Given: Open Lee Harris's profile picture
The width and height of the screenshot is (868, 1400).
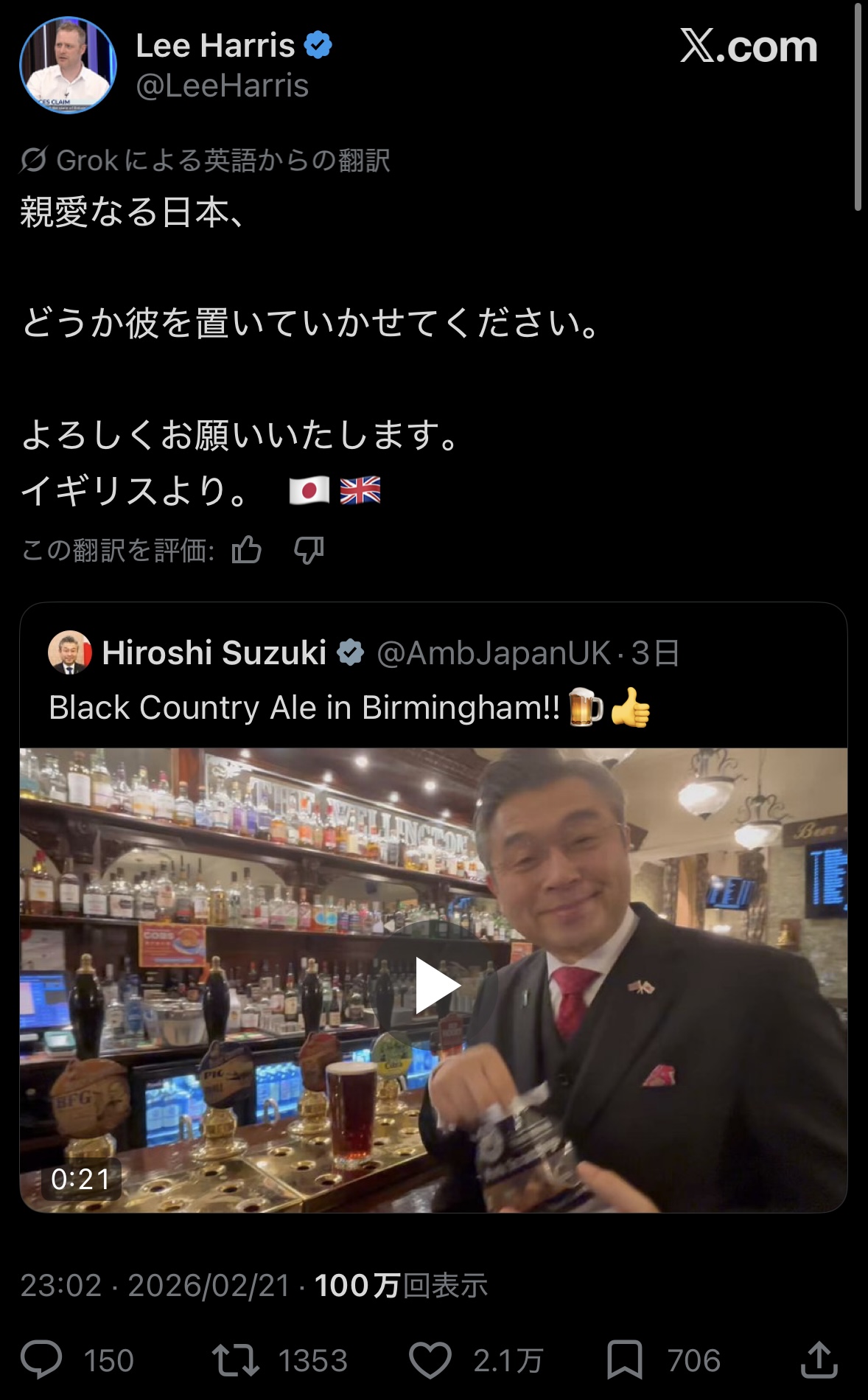Looking at the screenshot, I should 68,66.
